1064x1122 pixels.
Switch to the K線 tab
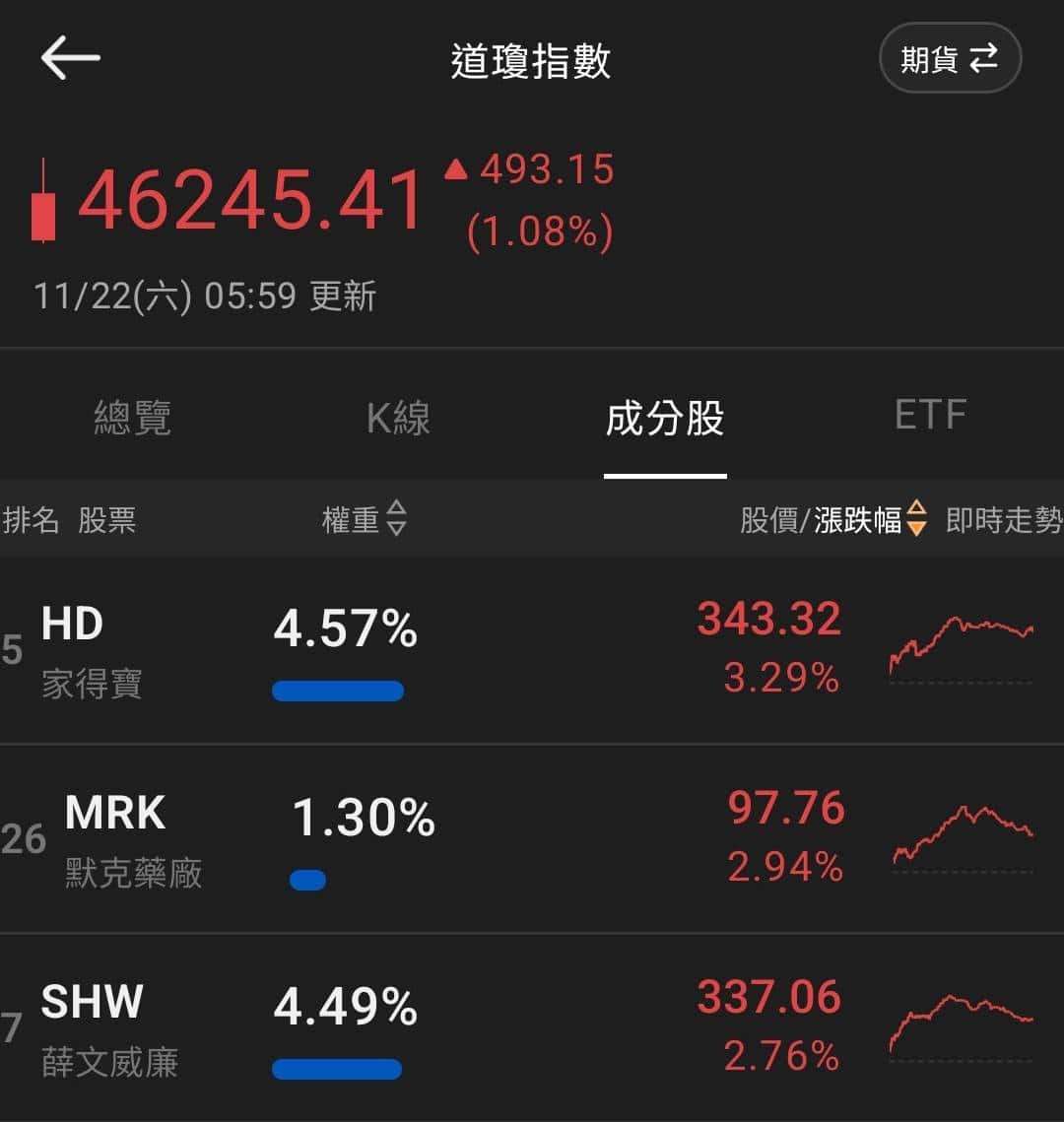(398, 418)
